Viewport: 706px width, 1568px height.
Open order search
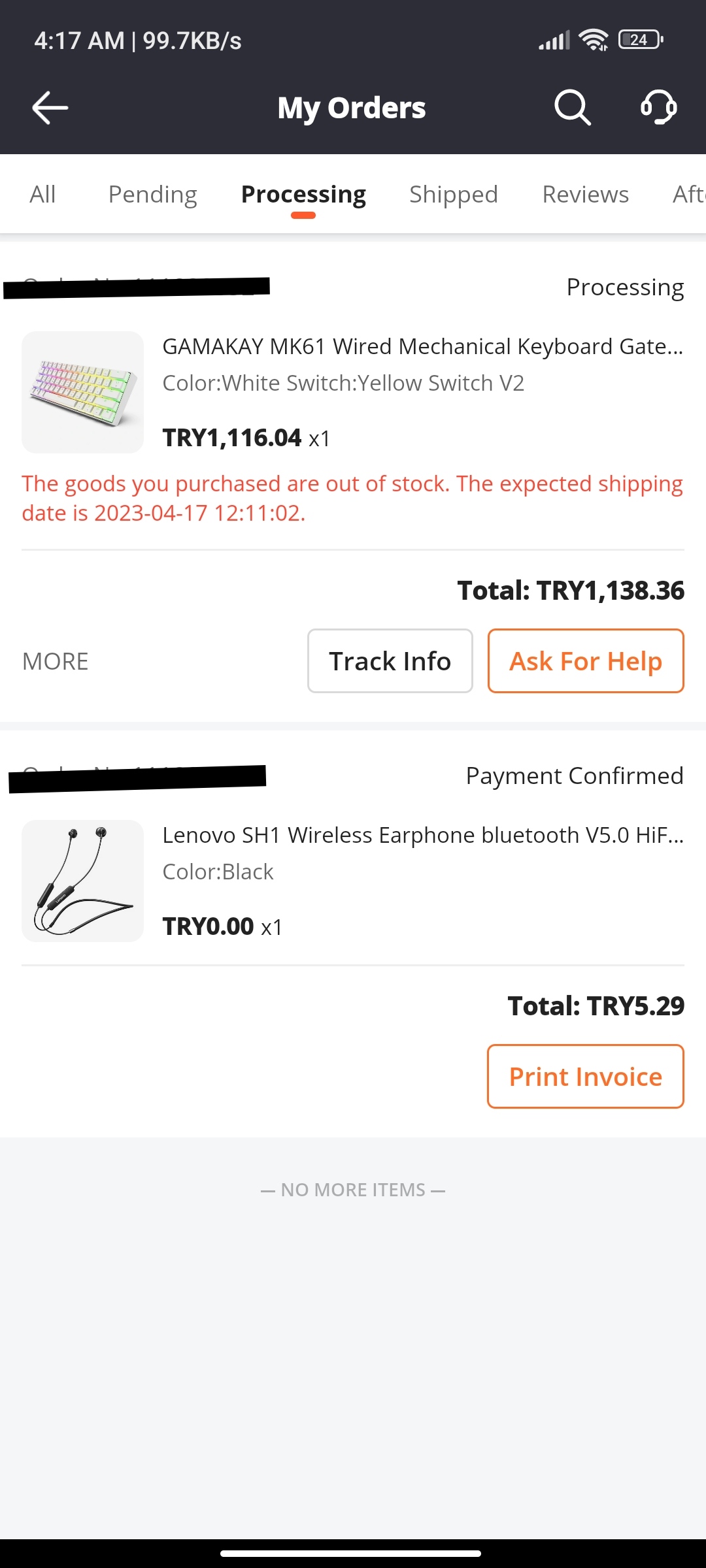click(x=572, y=108)
